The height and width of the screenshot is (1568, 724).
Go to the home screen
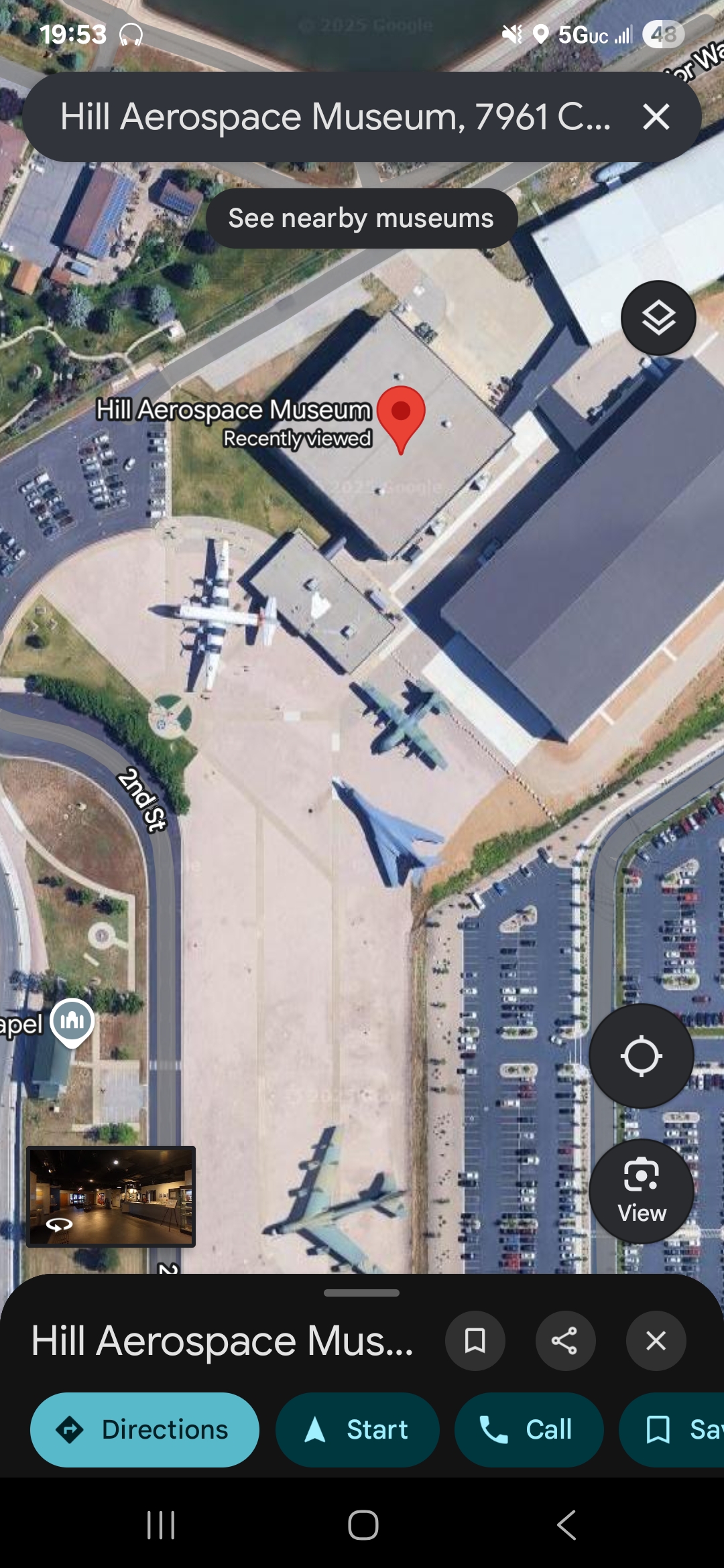(x=363, y=1525)
